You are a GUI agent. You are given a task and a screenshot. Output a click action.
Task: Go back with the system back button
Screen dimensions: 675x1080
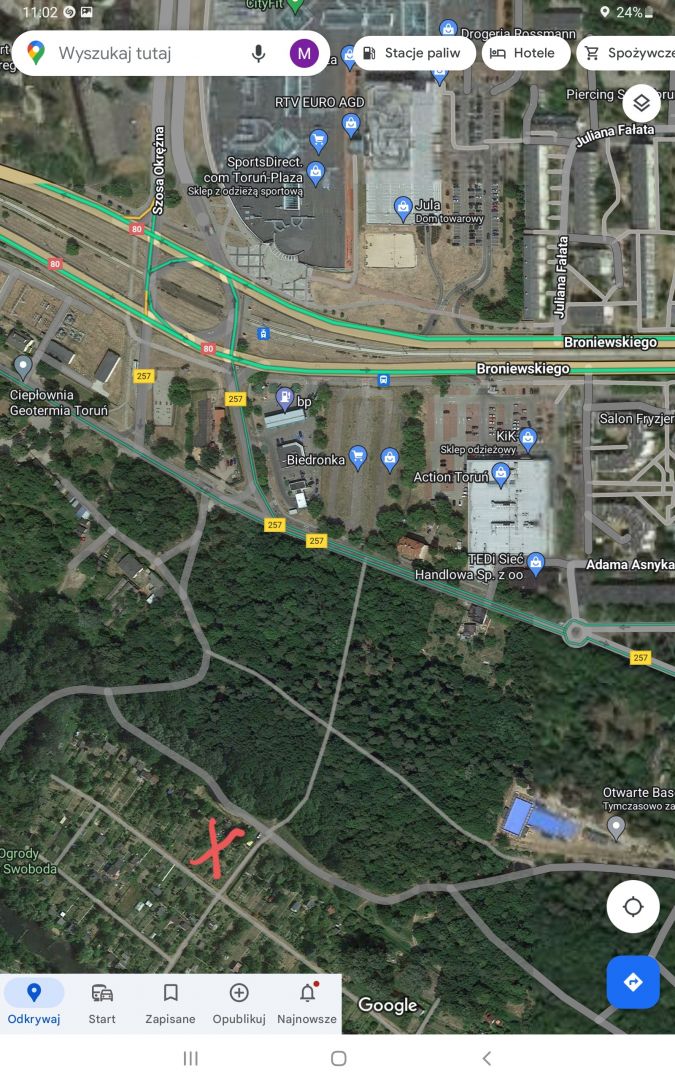point(486,1058)
